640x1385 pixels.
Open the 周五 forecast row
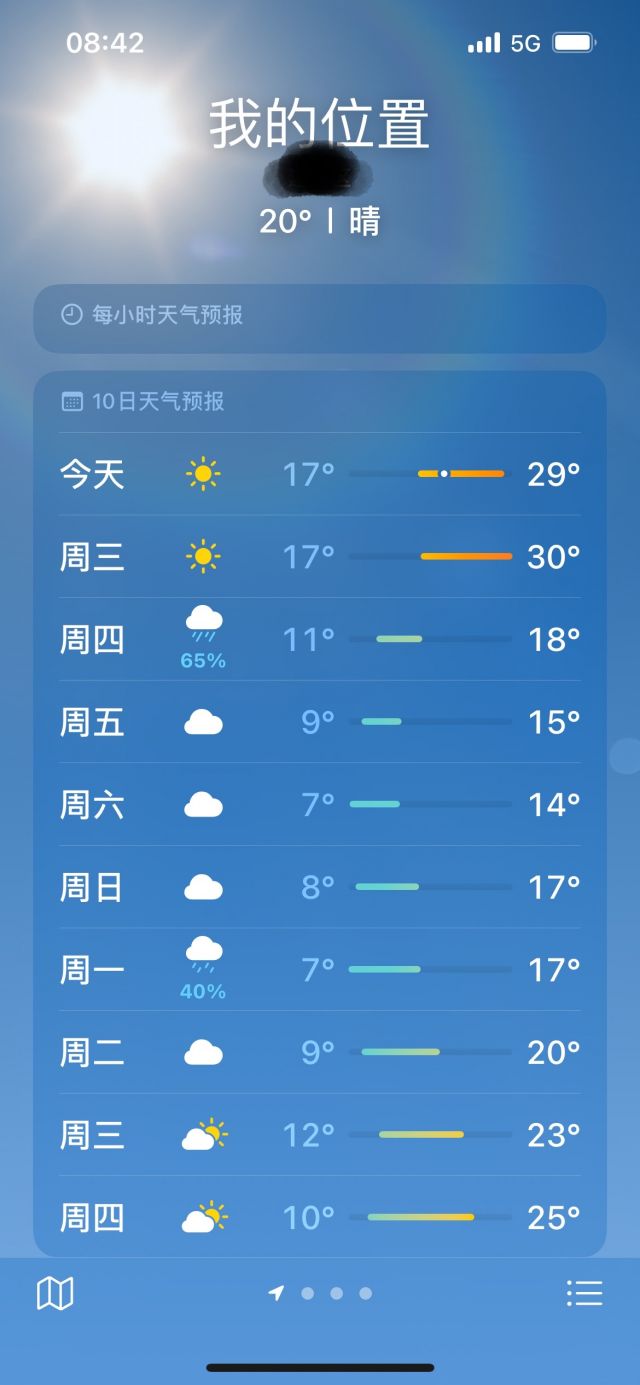pos(319,722)
